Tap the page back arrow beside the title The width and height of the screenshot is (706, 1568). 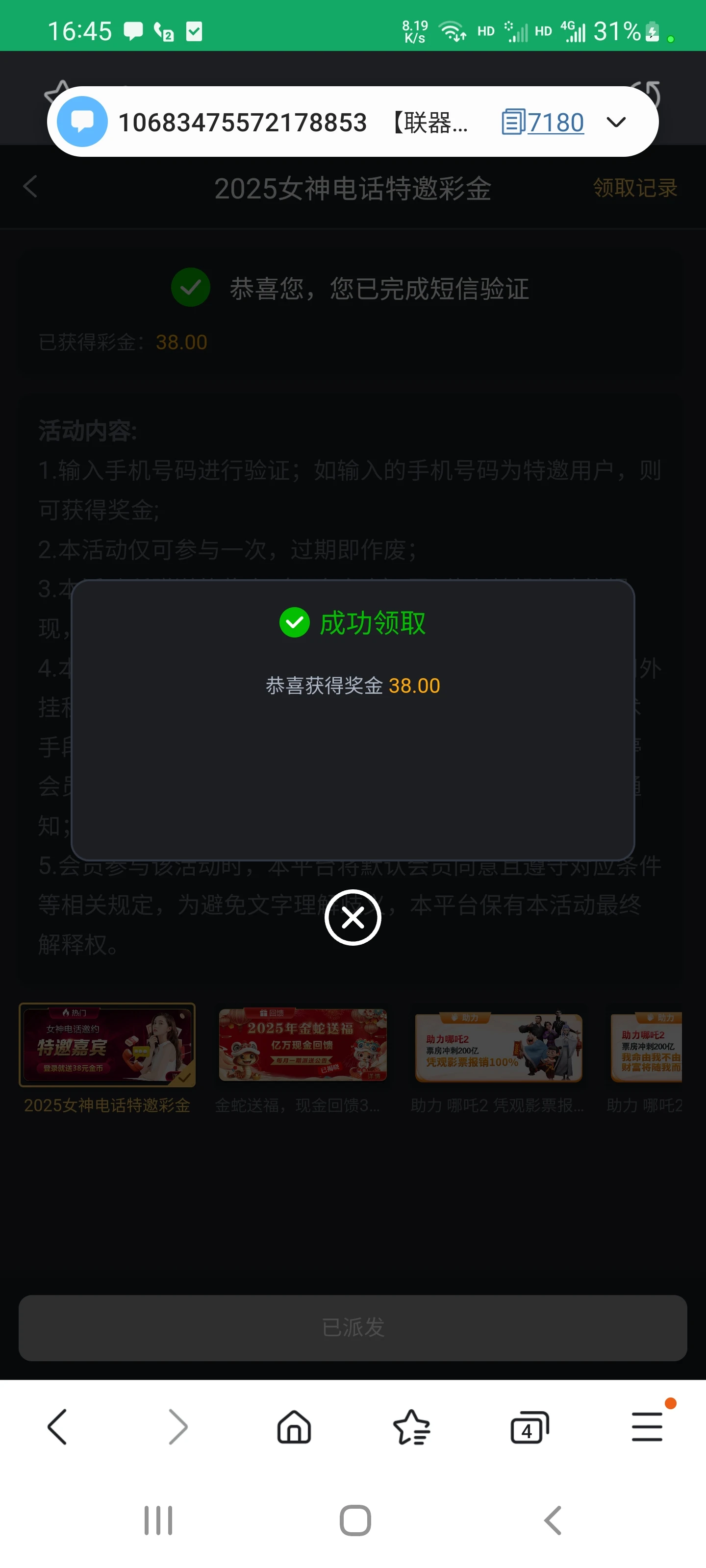[30, 188]
